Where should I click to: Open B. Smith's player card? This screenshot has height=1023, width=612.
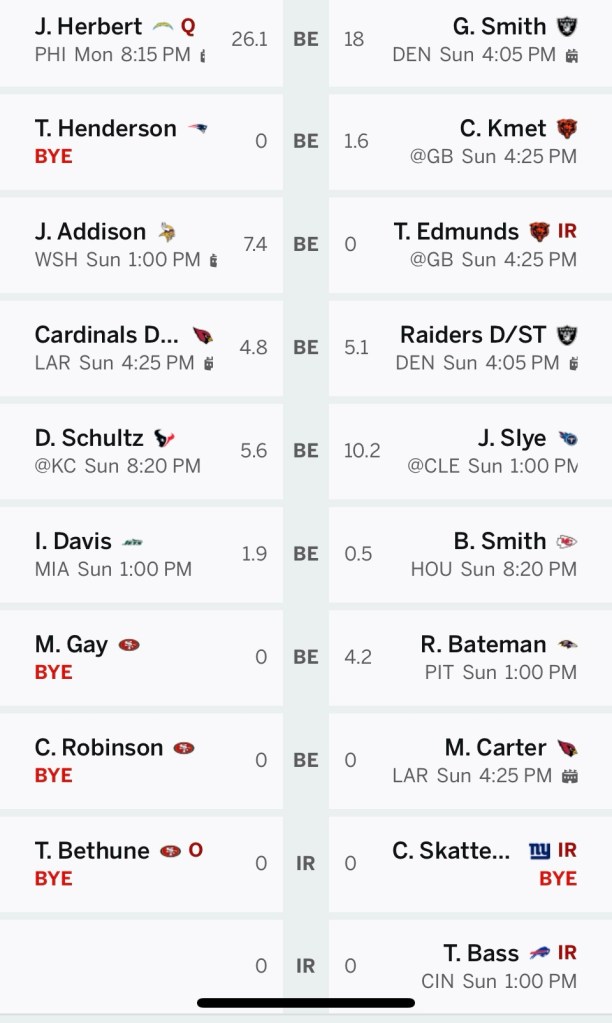499,541
